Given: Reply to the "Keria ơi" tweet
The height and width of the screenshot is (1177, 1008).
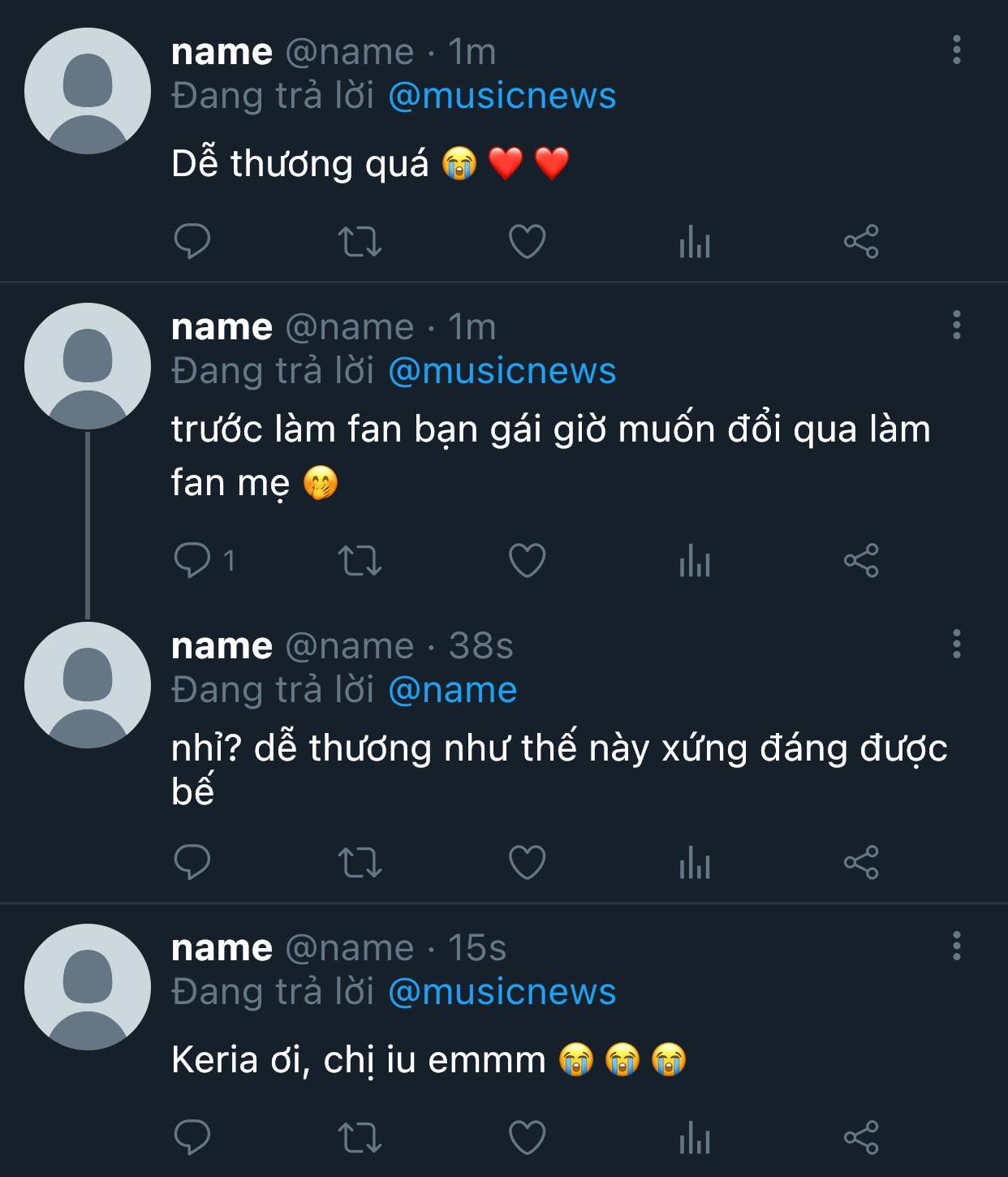Looking at the screenshot, I should click(x=192, y=1138).
